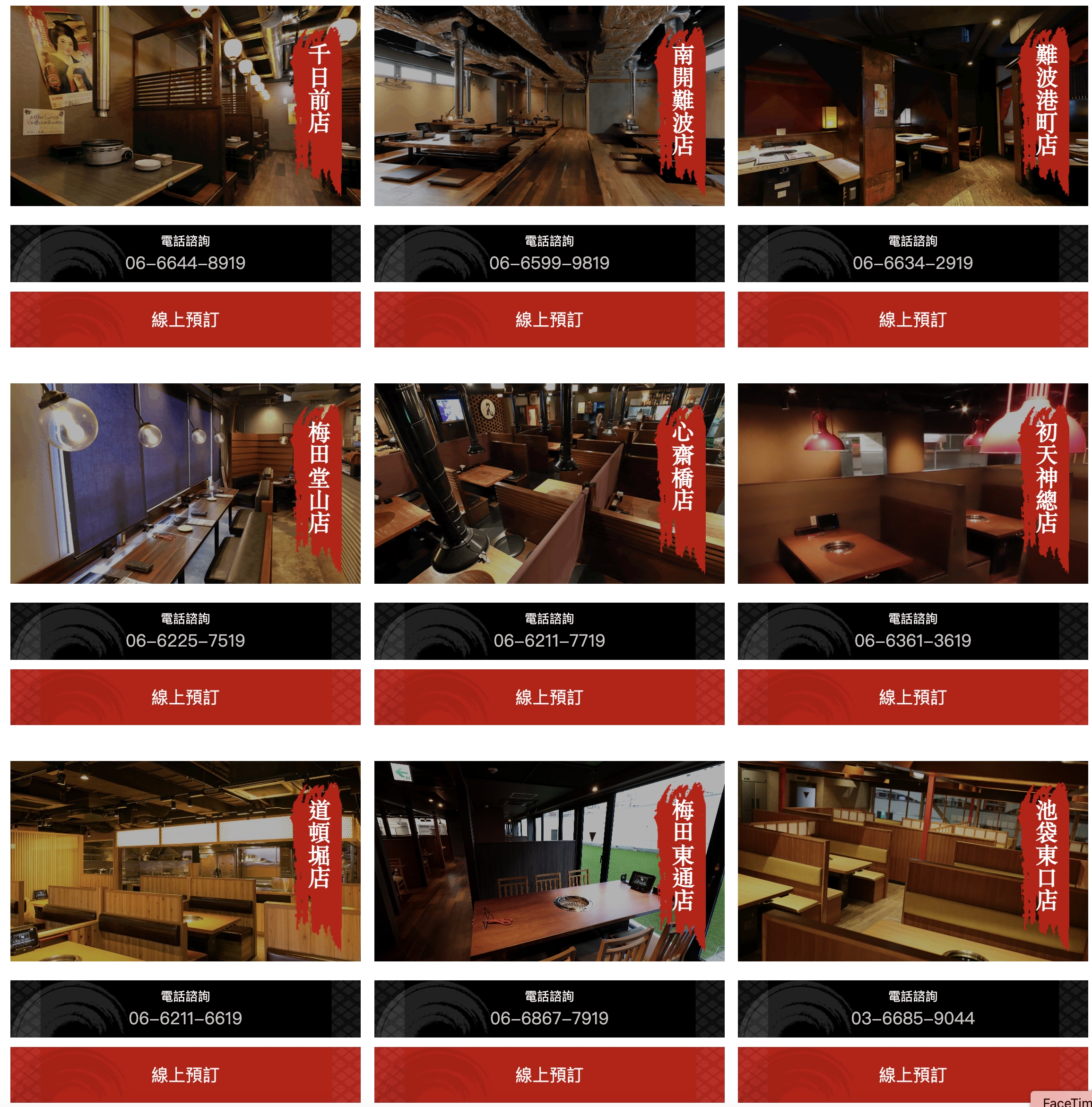Viewport: 1092px width, 1107px height.
Task: Call 初天神總店 at 06-6361-3619
Action: [912, 631]
